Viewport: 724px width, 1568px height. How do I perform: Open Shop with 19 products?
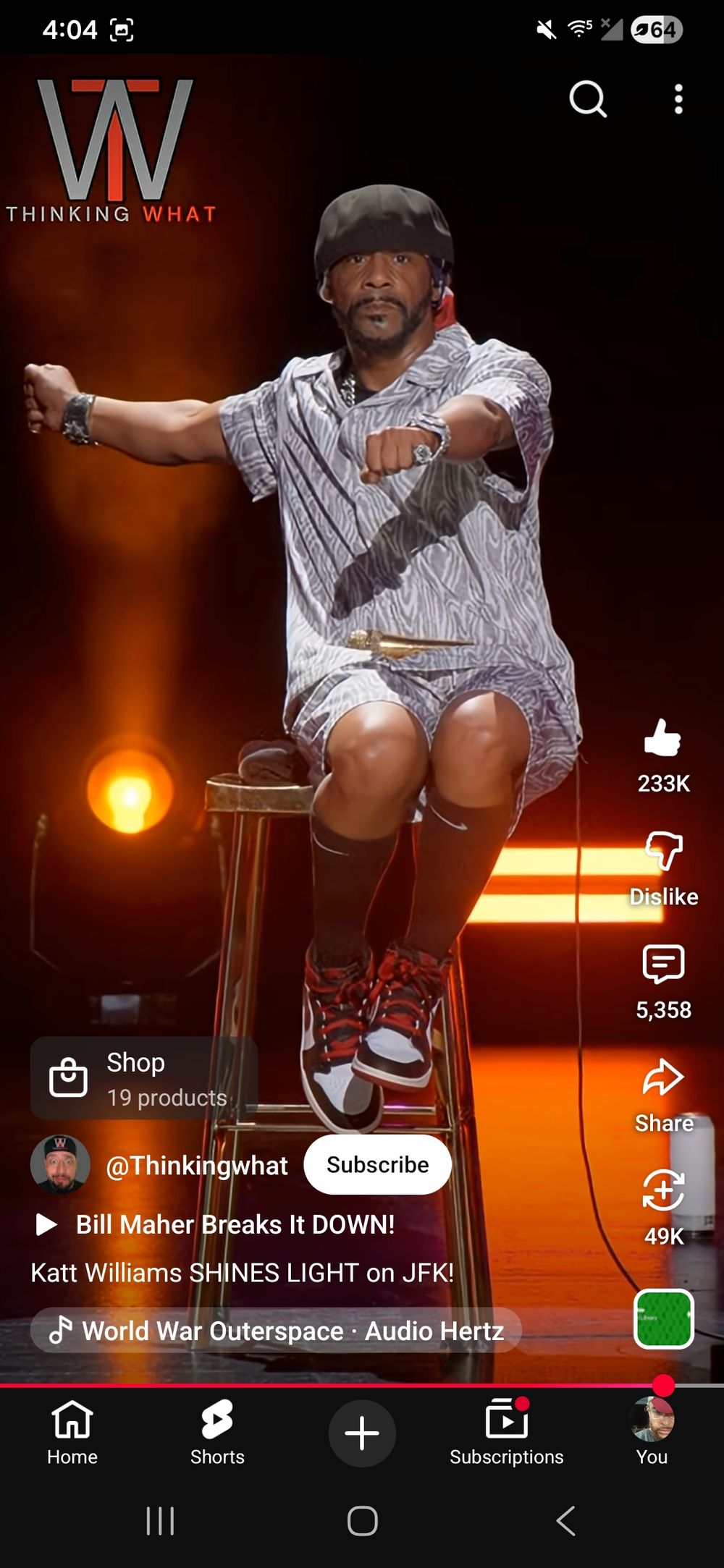144,1079
